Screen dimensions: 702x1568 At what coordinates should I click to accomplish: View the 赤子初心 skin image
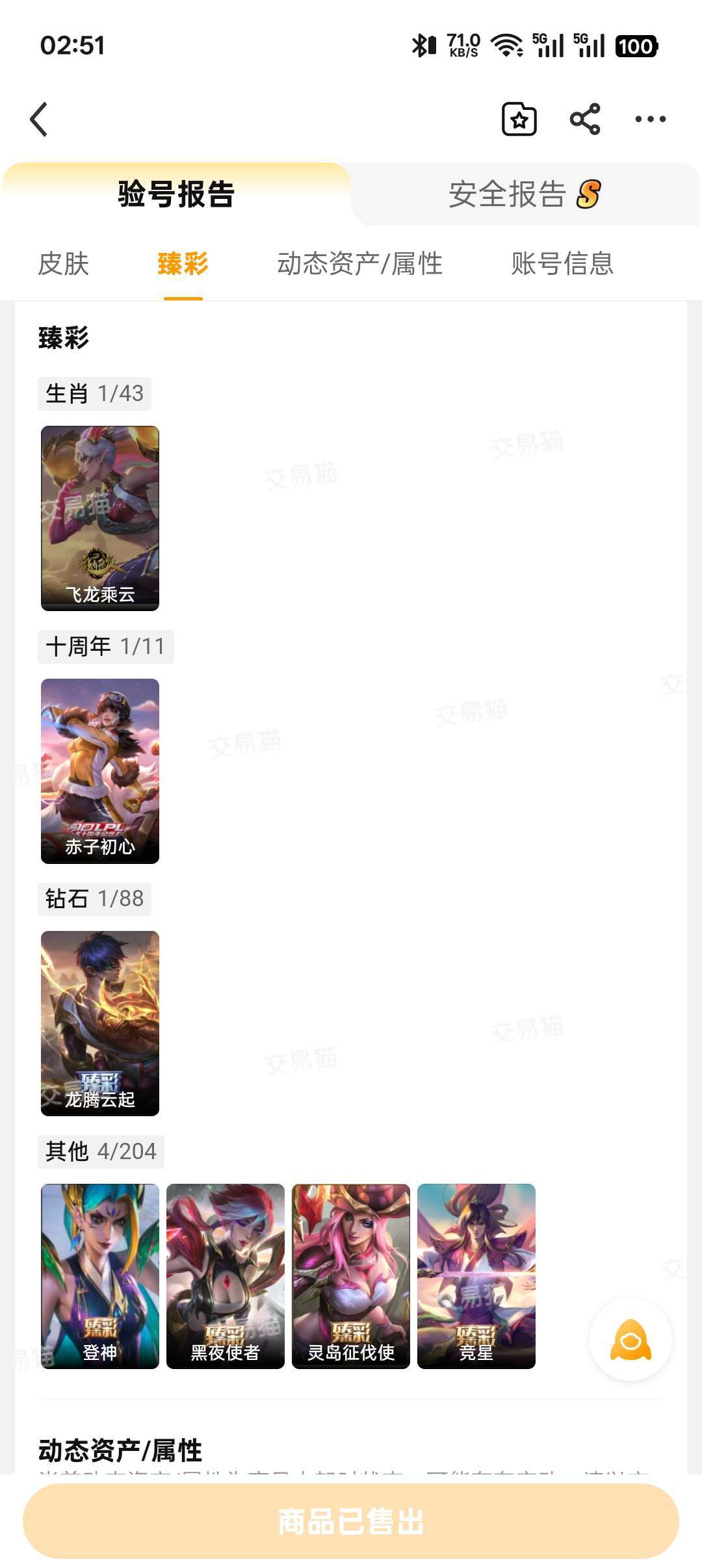100,771
